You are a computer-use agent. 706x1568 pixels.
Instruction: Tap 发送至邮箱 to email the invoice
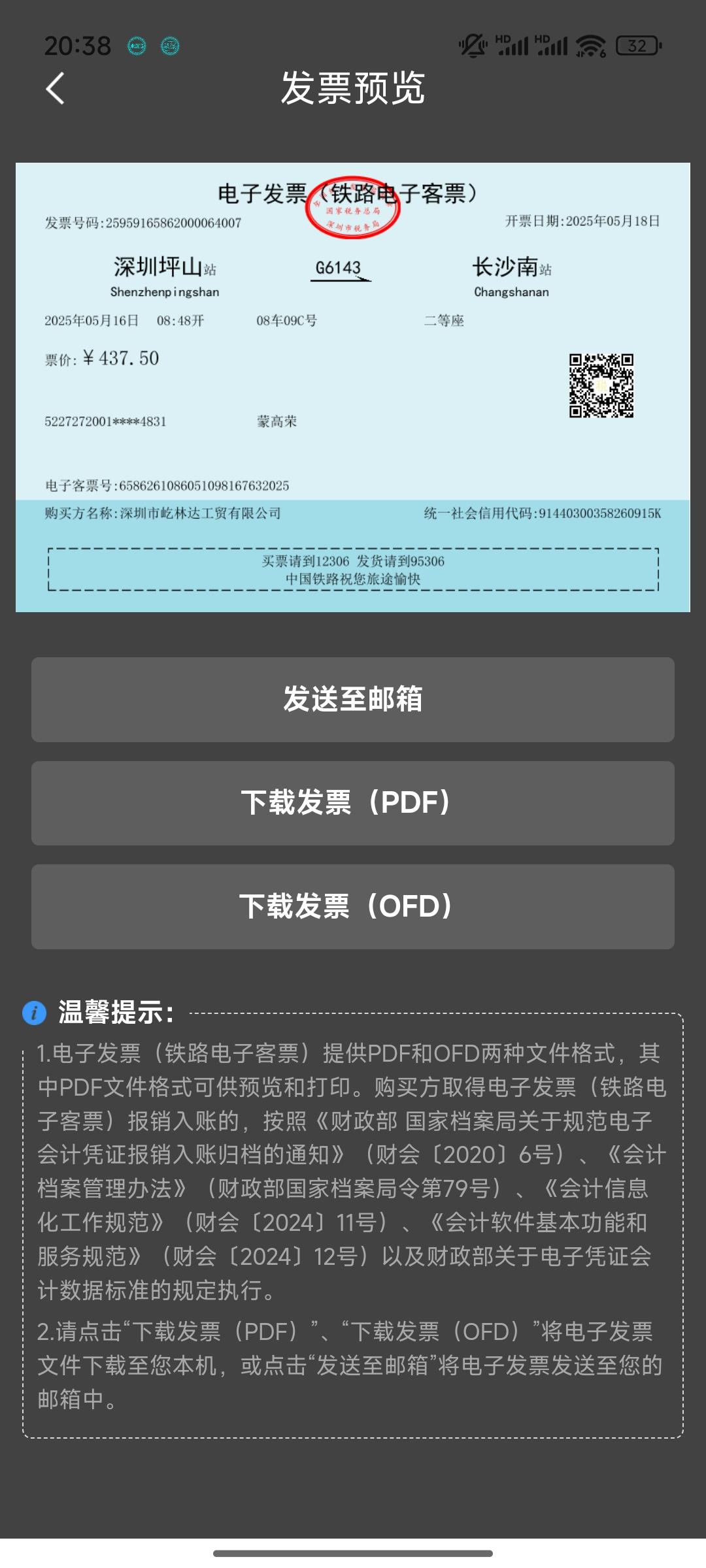[x=353, y=699]
